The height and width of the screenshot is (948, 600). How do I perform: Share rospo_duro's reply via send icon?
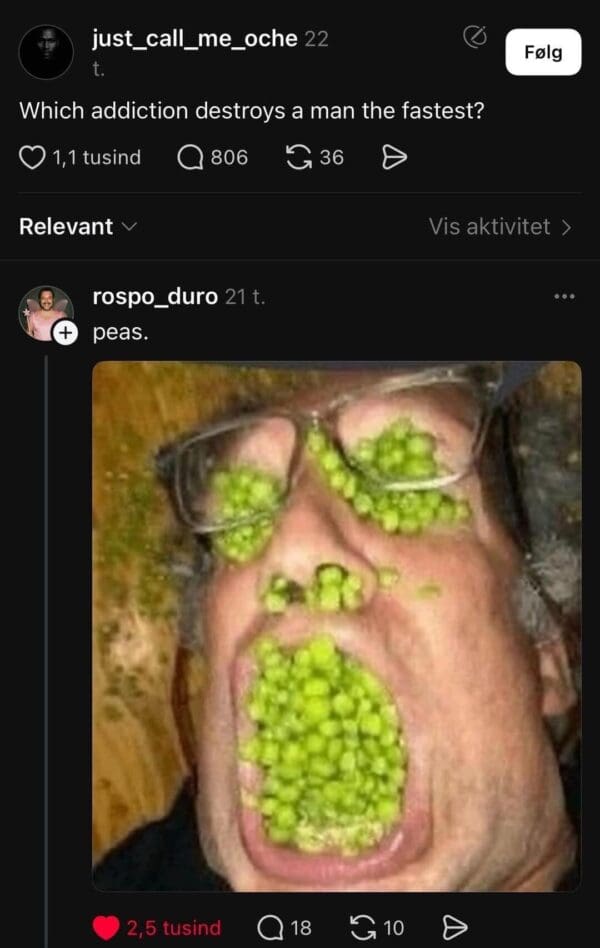[455, 928]
